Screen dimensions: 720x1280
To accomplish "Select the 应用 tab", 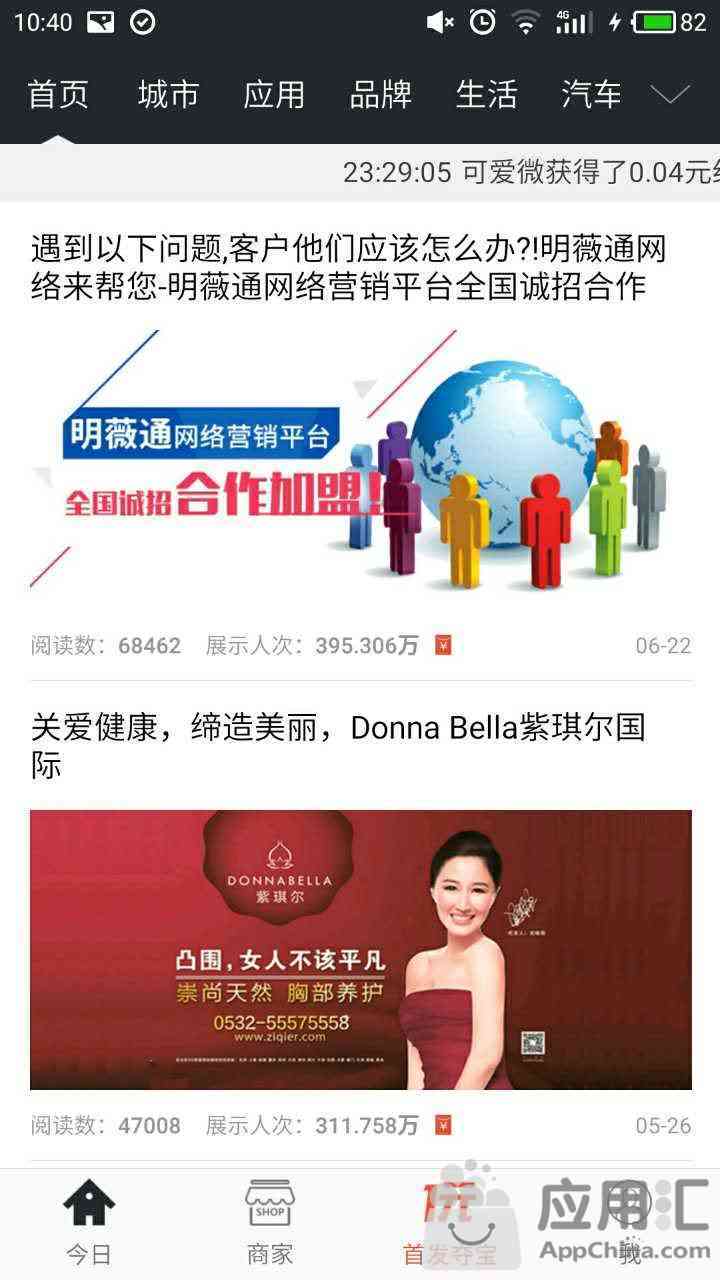I will click(274, 95).
